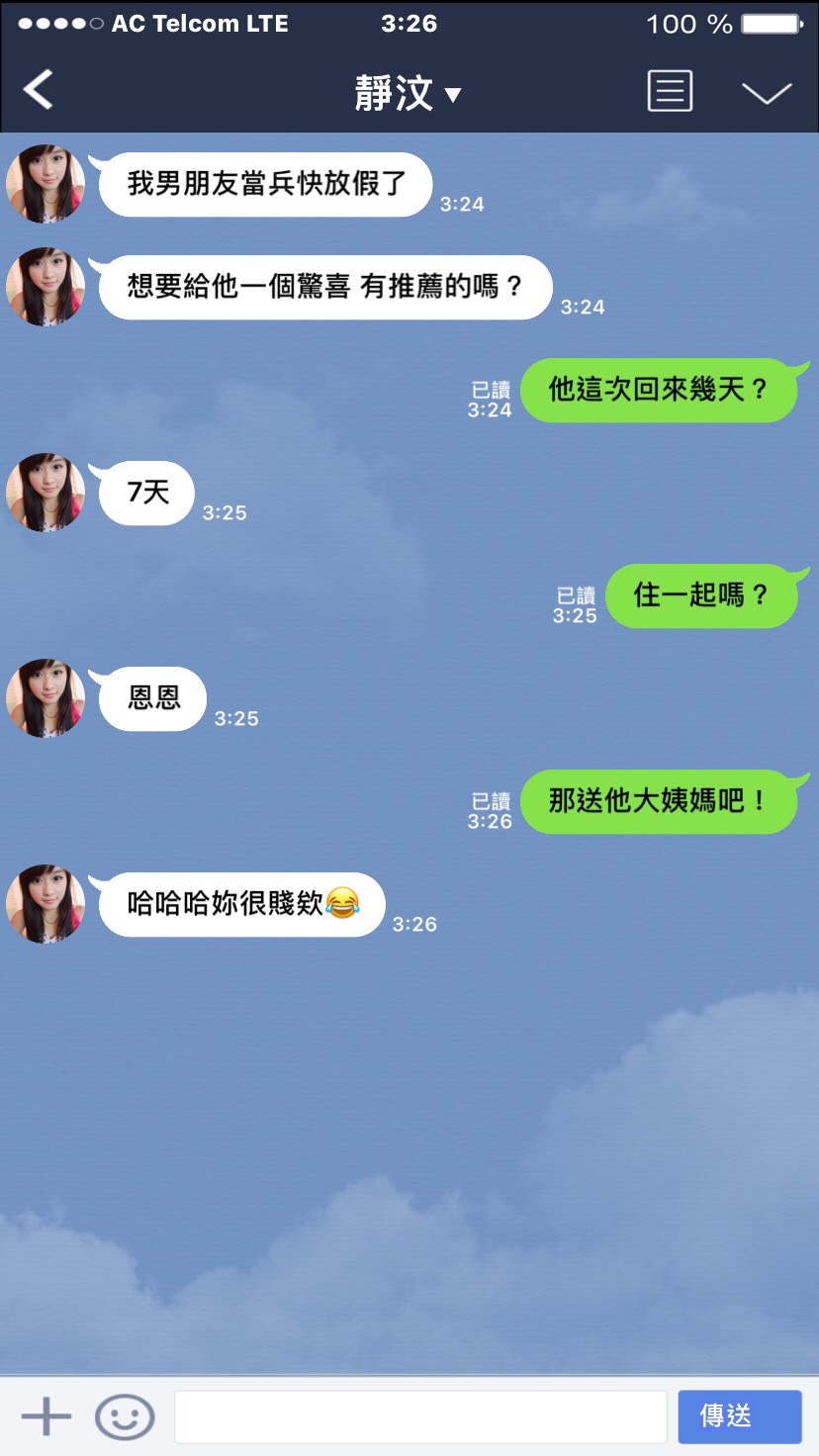Open 靜汶's avatar beside 我男朋友當兵快放假了

(x=45, y=184)
